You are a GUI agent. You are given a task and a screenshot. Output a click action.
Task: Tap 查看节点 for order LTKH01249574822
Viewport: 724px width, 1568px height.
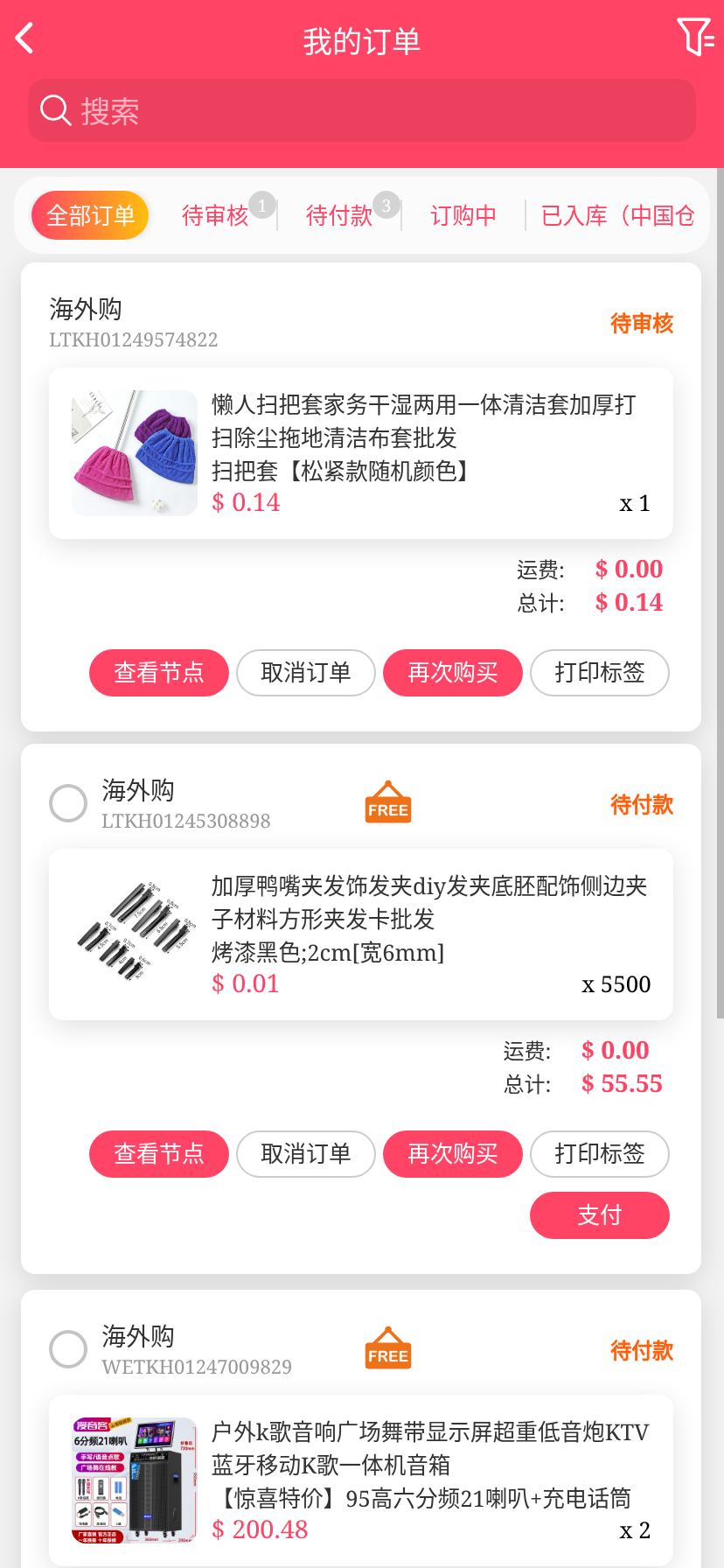159,673
